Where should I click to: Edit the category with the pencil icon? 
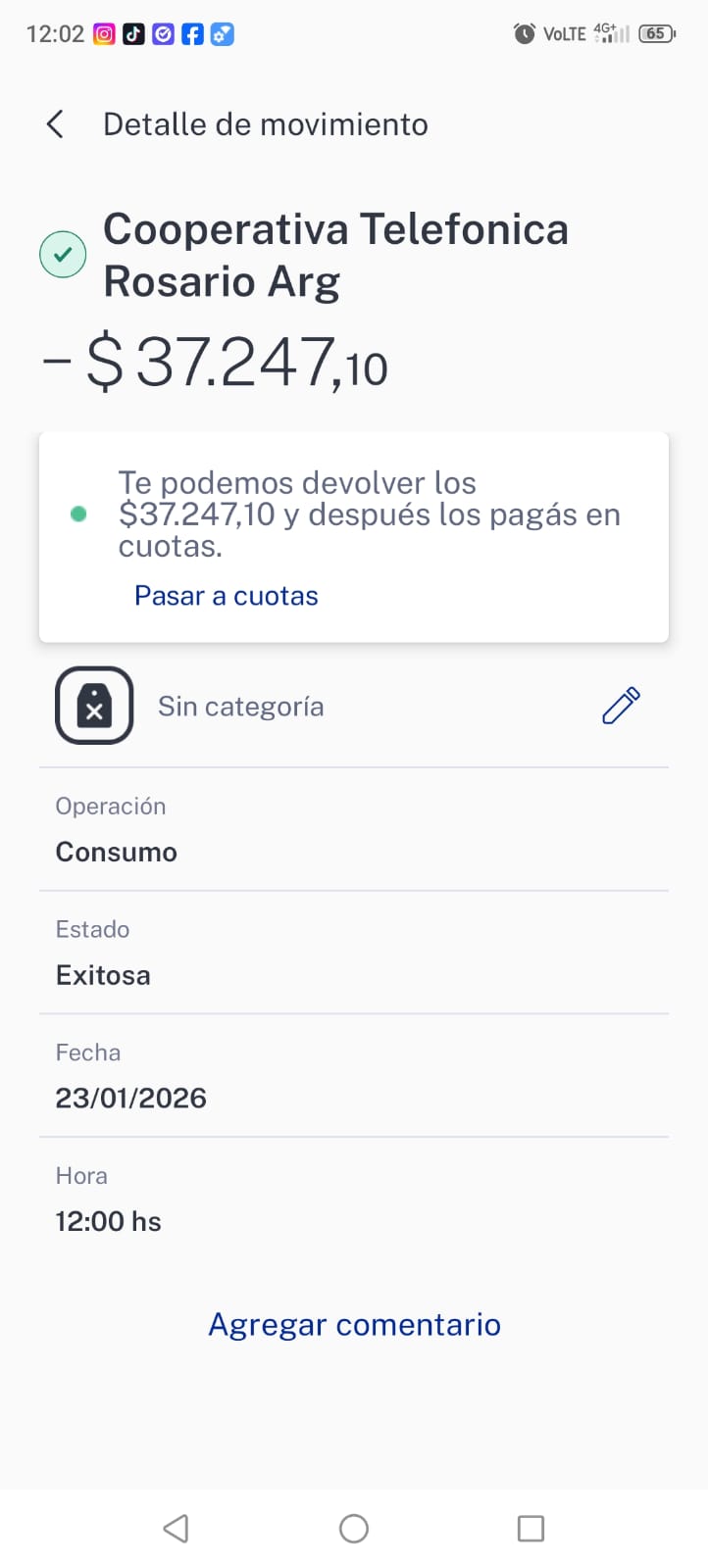(x=621, y=706)
